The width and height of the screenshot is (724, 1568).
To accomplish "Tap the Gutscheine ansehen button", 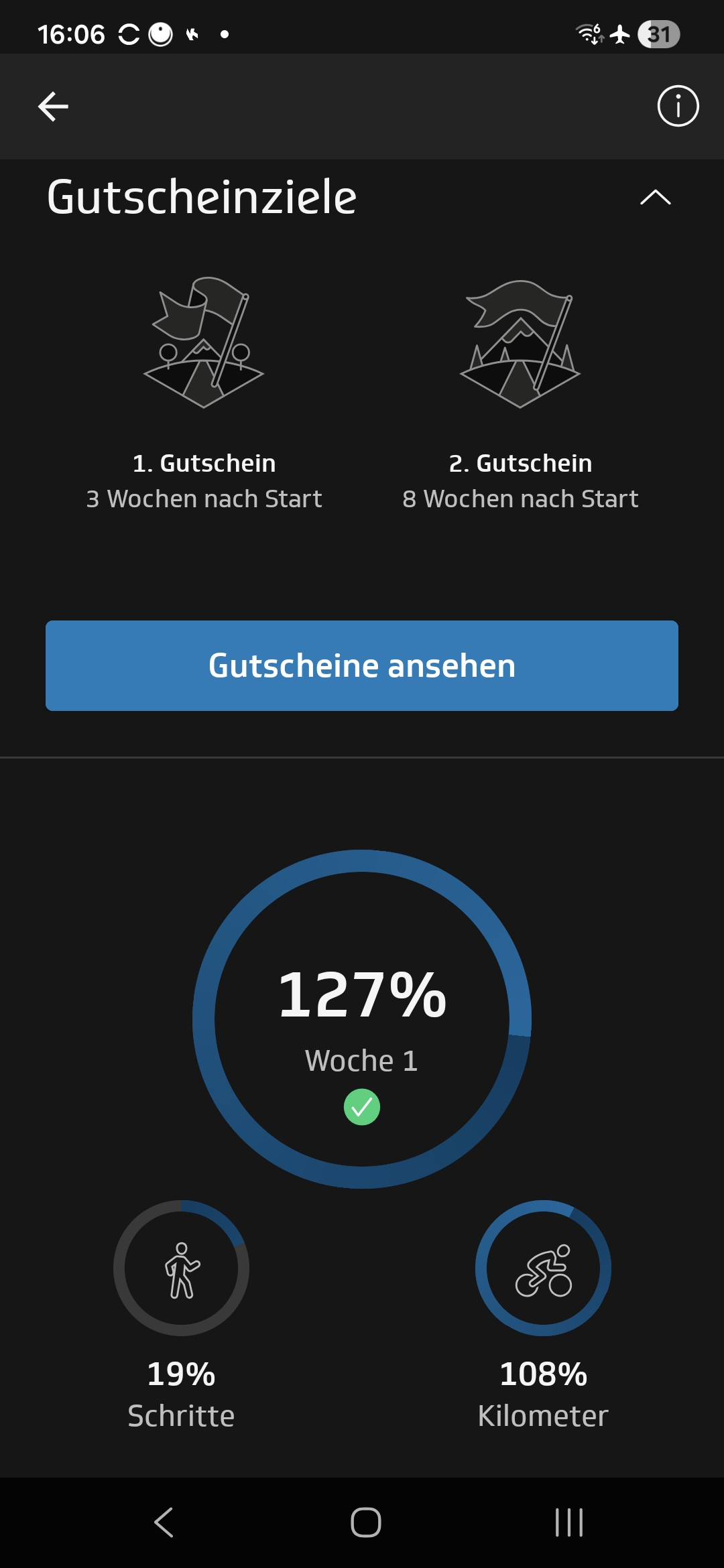I will coord(362,665).
